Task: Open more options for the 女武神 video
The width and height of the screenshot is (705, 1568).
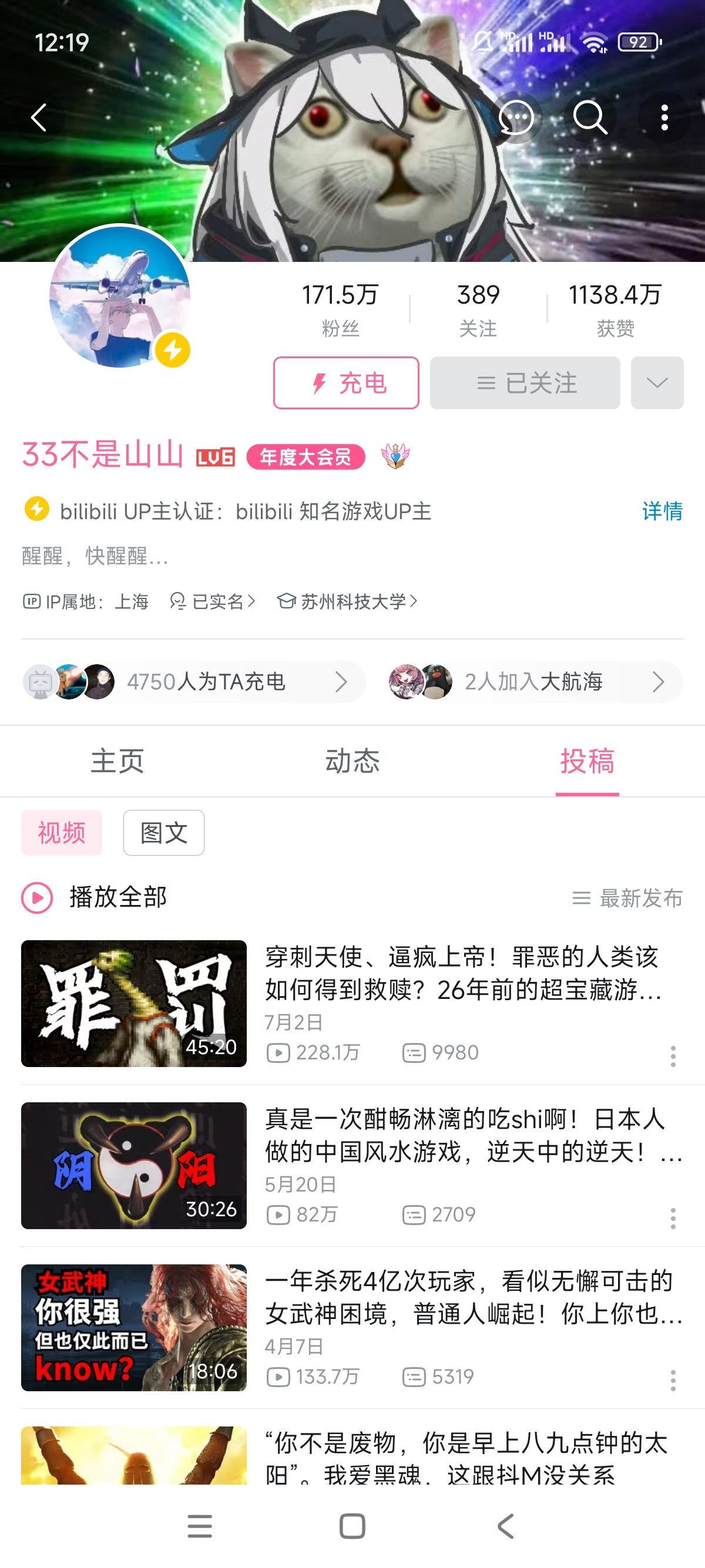Action: [673, 1380]
